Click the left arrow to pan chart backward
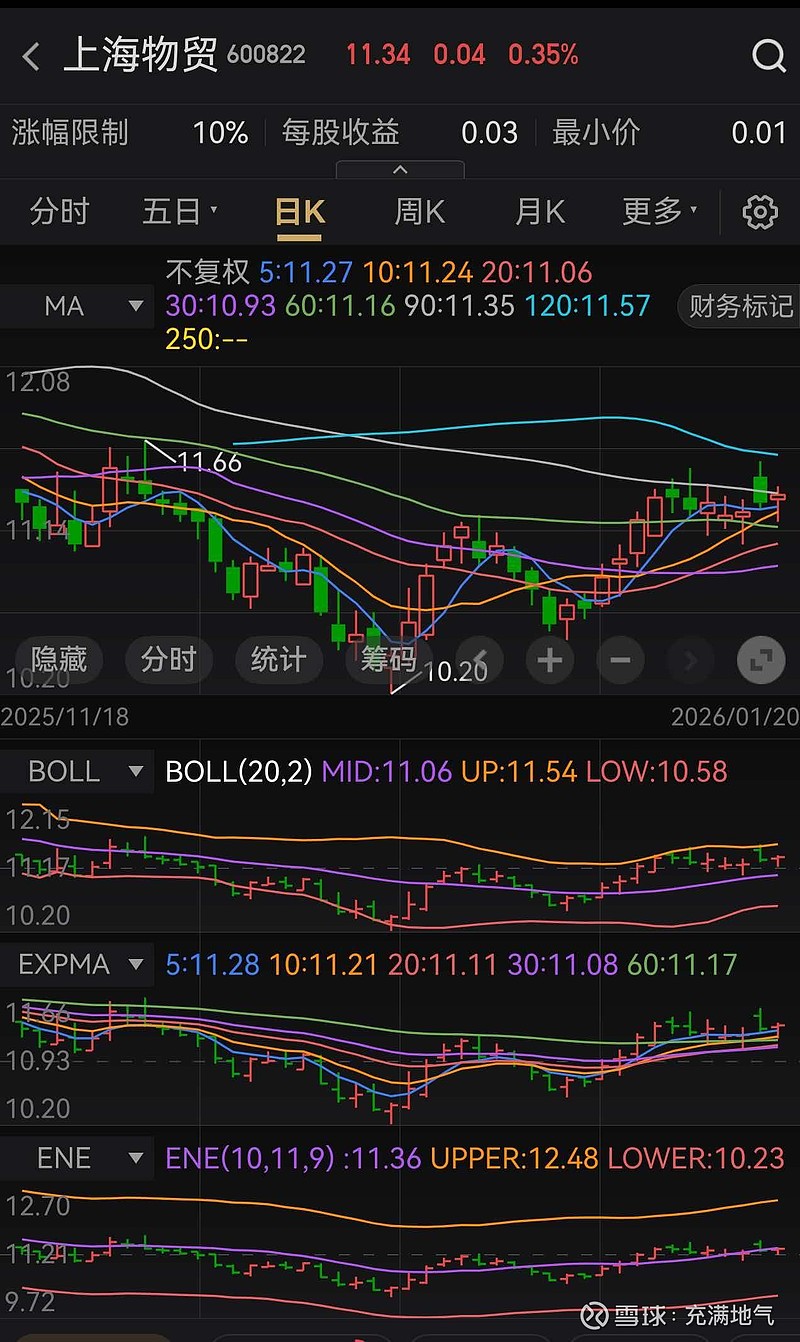This screenshot has width=800, height=1342. (480, 660)
